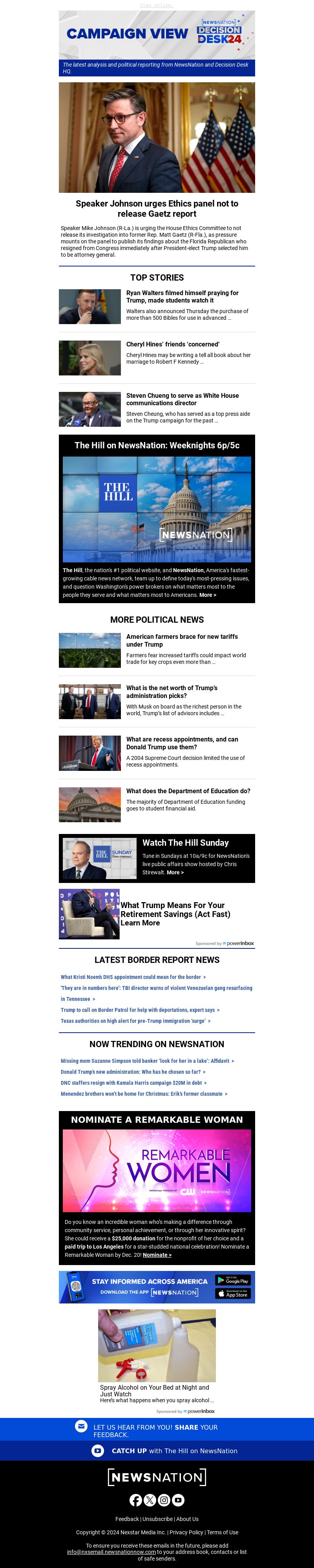This screenshot has width=314, height=1568.
Task: Open Department of Education explainer article
Action: (188, 791)
